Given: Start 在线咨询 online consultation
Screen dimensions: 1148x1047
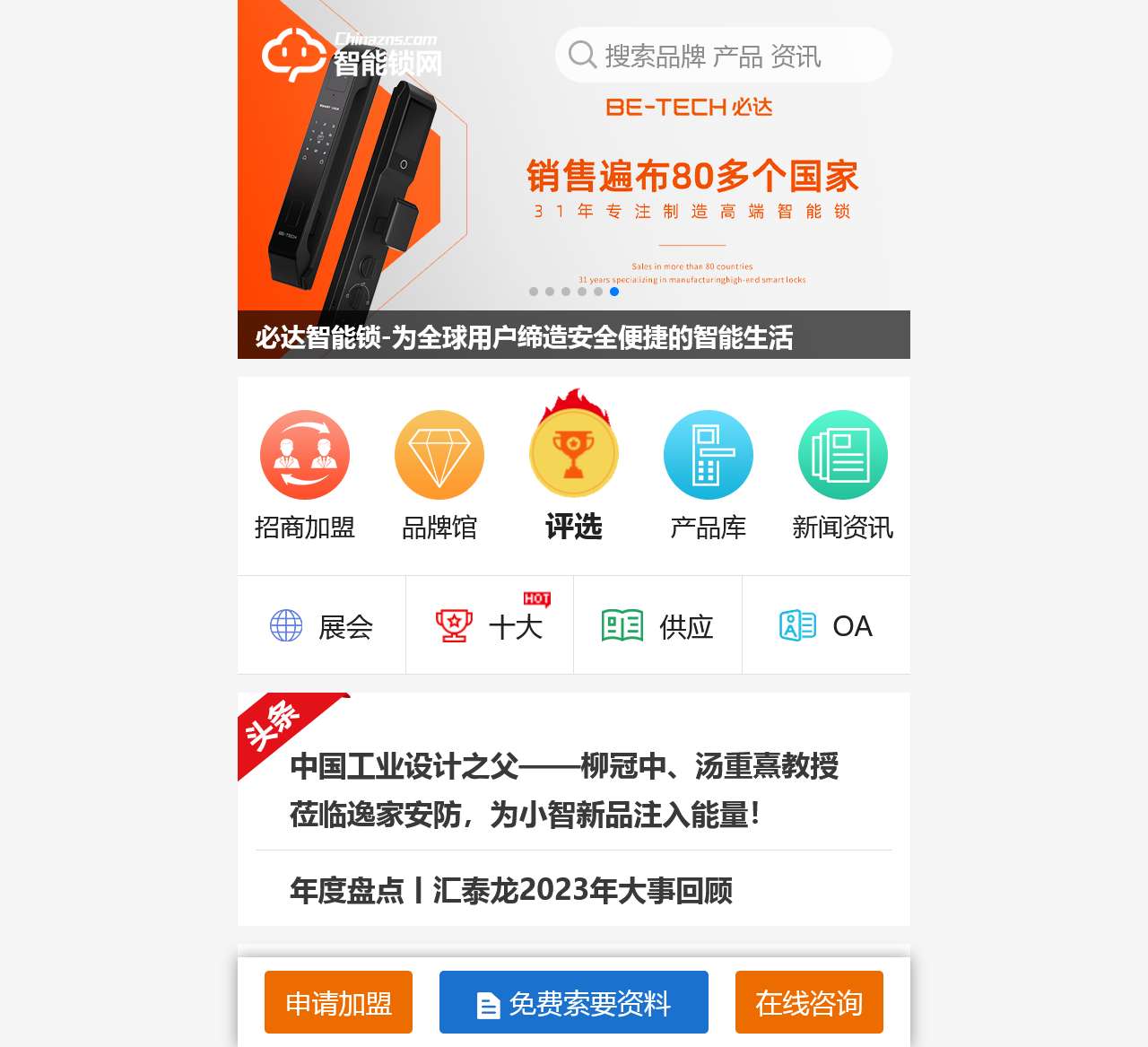Looking at the screenshot, I should [x=809, y=1002].
